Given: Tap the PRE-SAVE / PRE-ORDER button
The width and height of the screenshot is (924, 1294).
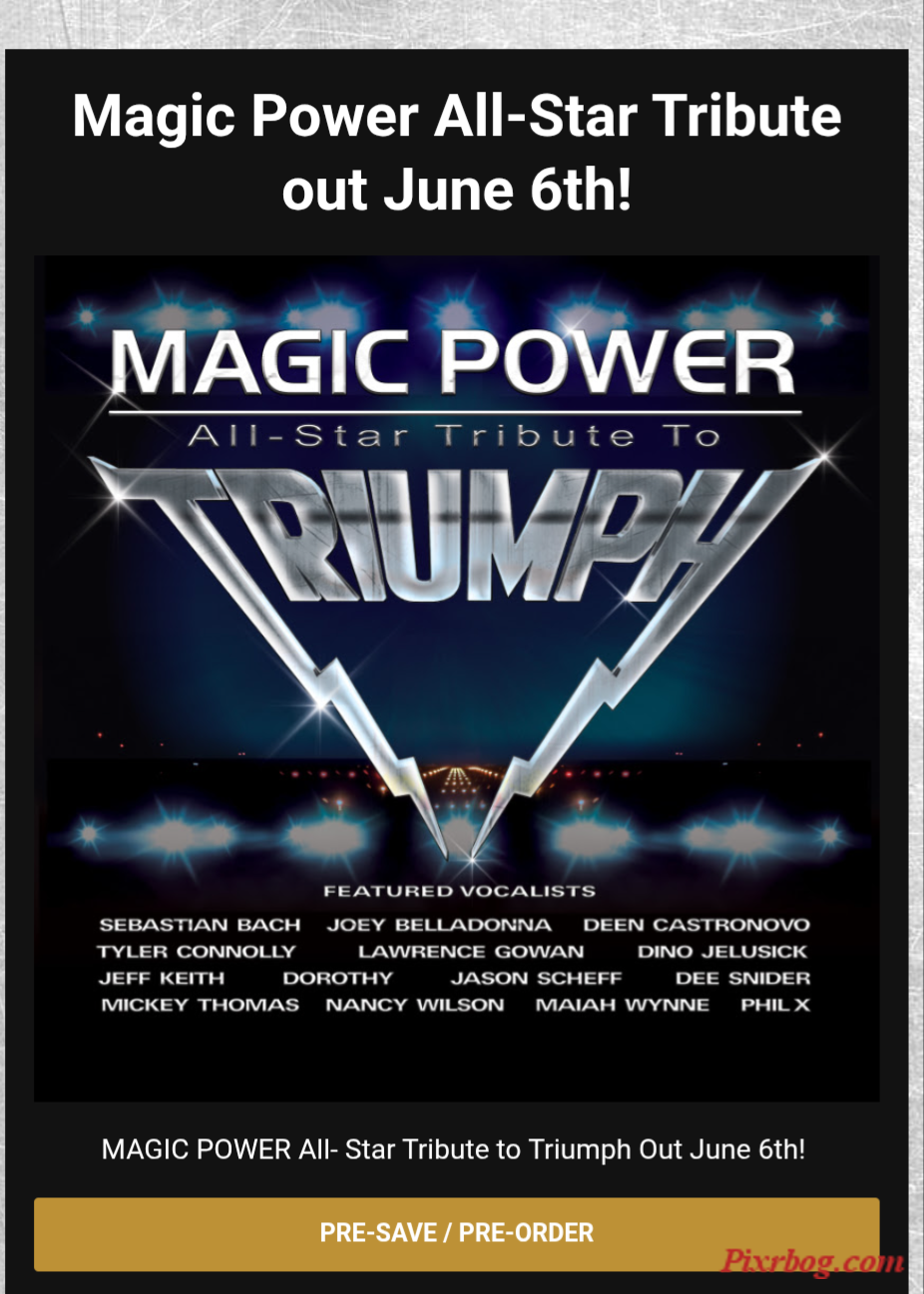Looking at the screenshot, I should click(456, 1233).
